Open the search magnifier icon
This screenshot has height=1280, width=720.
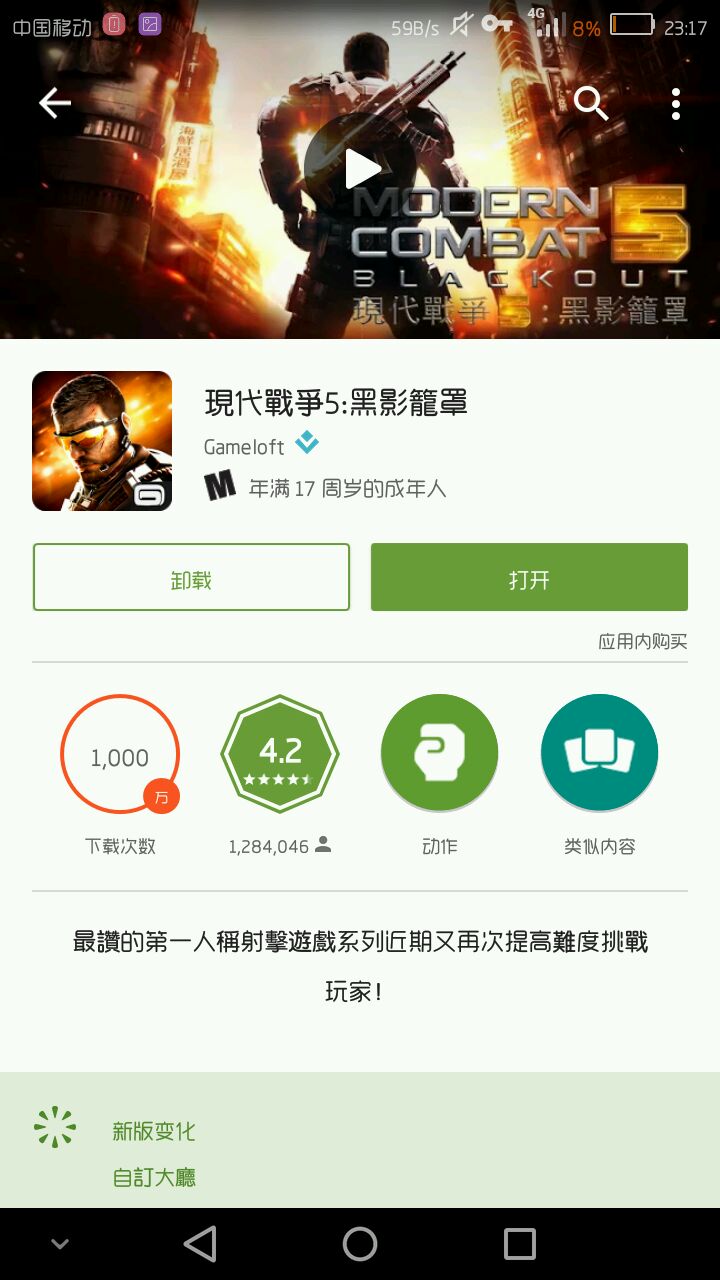pos(591,103)
